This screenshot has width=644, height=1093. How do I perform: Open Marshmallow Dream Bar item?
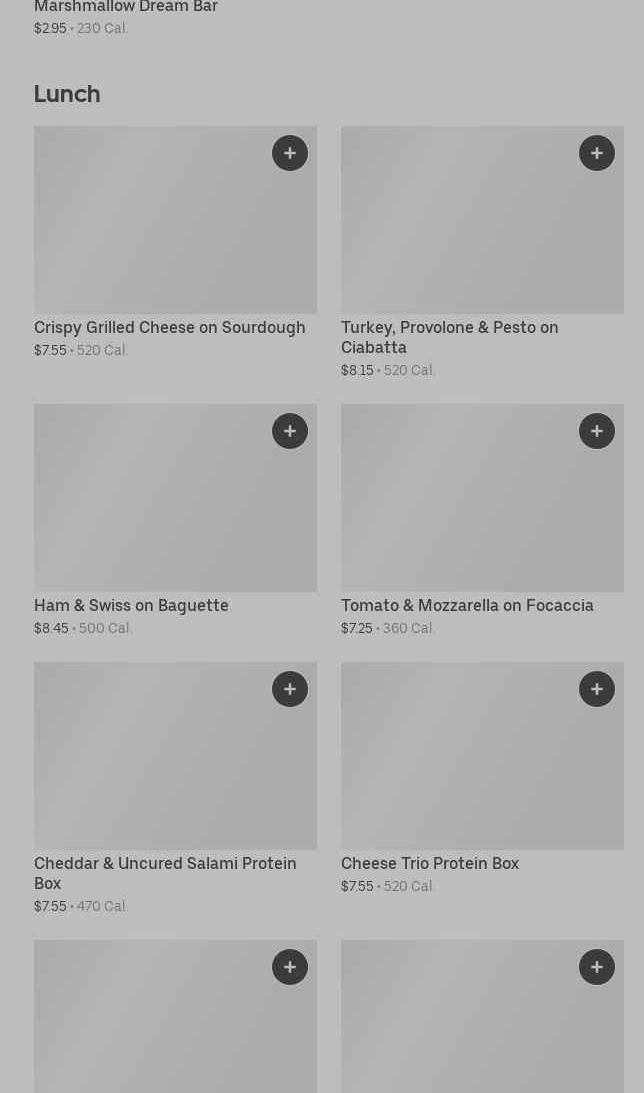[x=126, y=8]
